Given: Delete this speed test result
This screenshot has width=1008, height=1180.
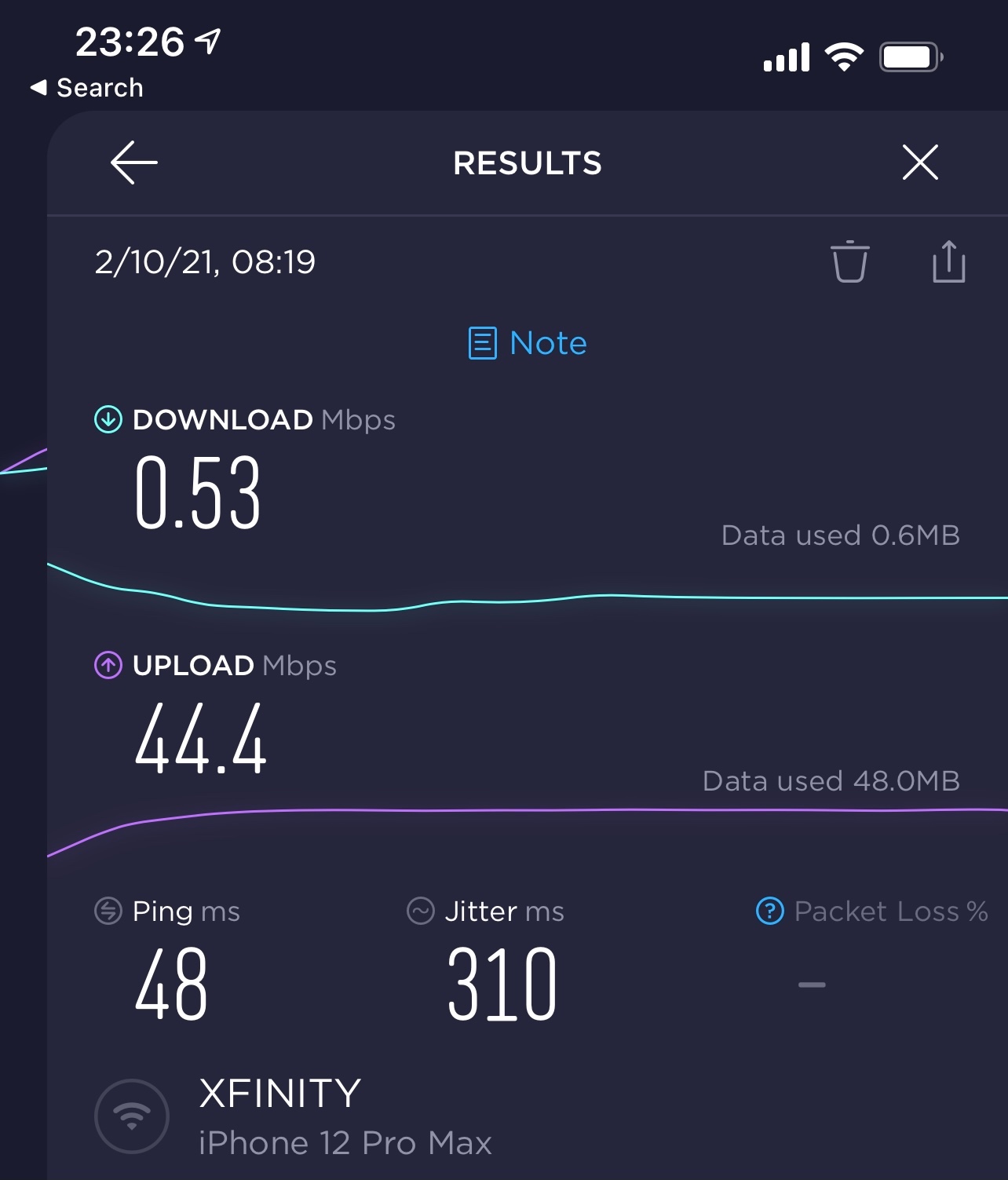Looking at the screenshot, I should click(849, 261).
